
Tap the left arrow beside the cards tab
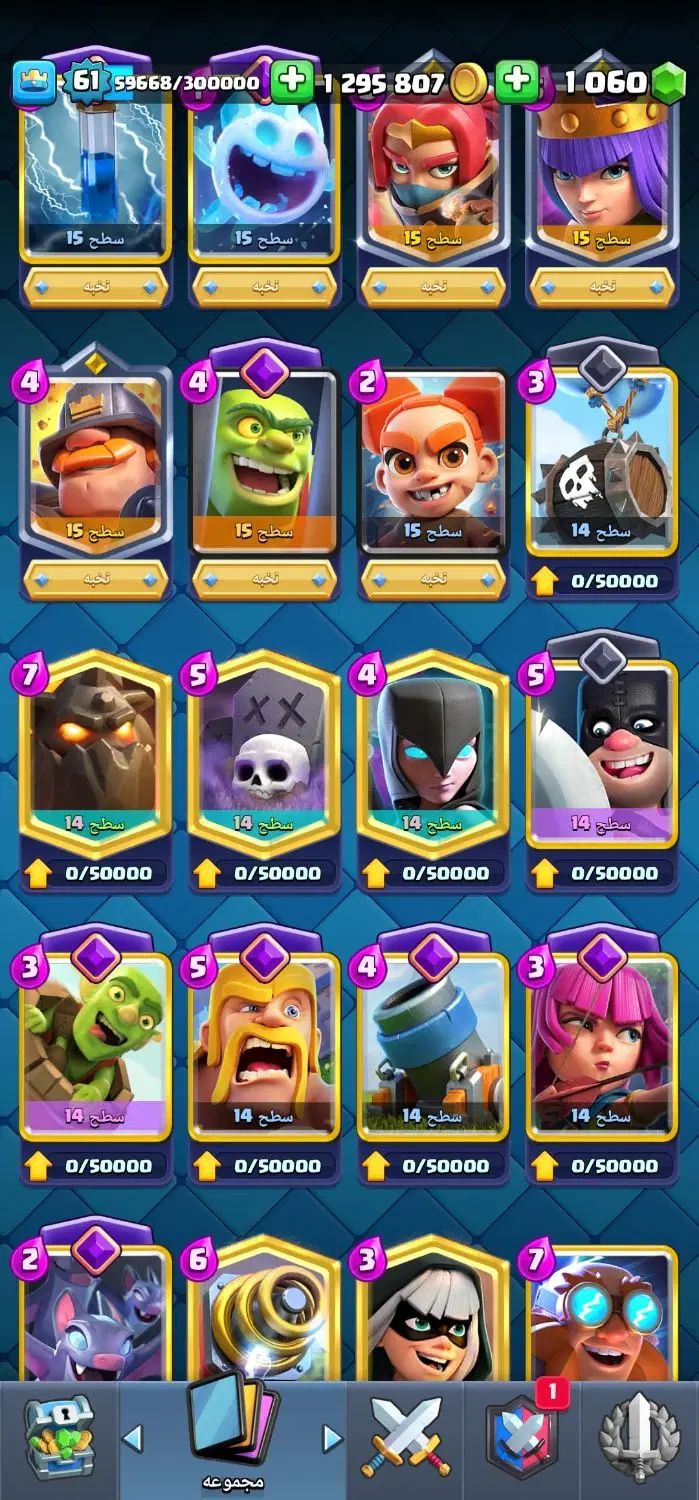tap(132, 1438)
